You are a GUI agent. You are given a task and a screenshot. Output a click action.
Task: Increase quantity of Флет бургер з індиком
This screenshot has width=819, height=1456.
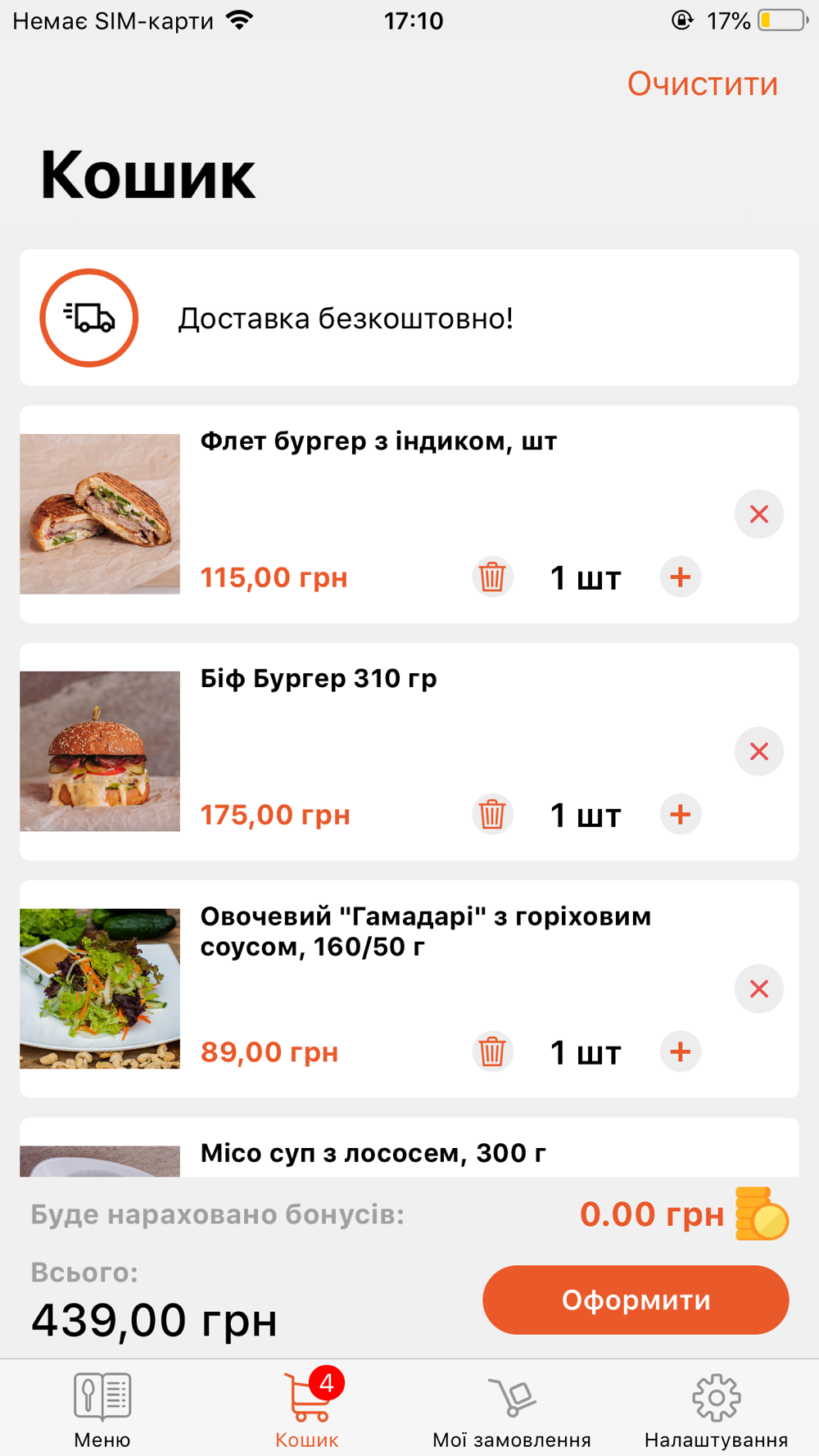point(681,577)
